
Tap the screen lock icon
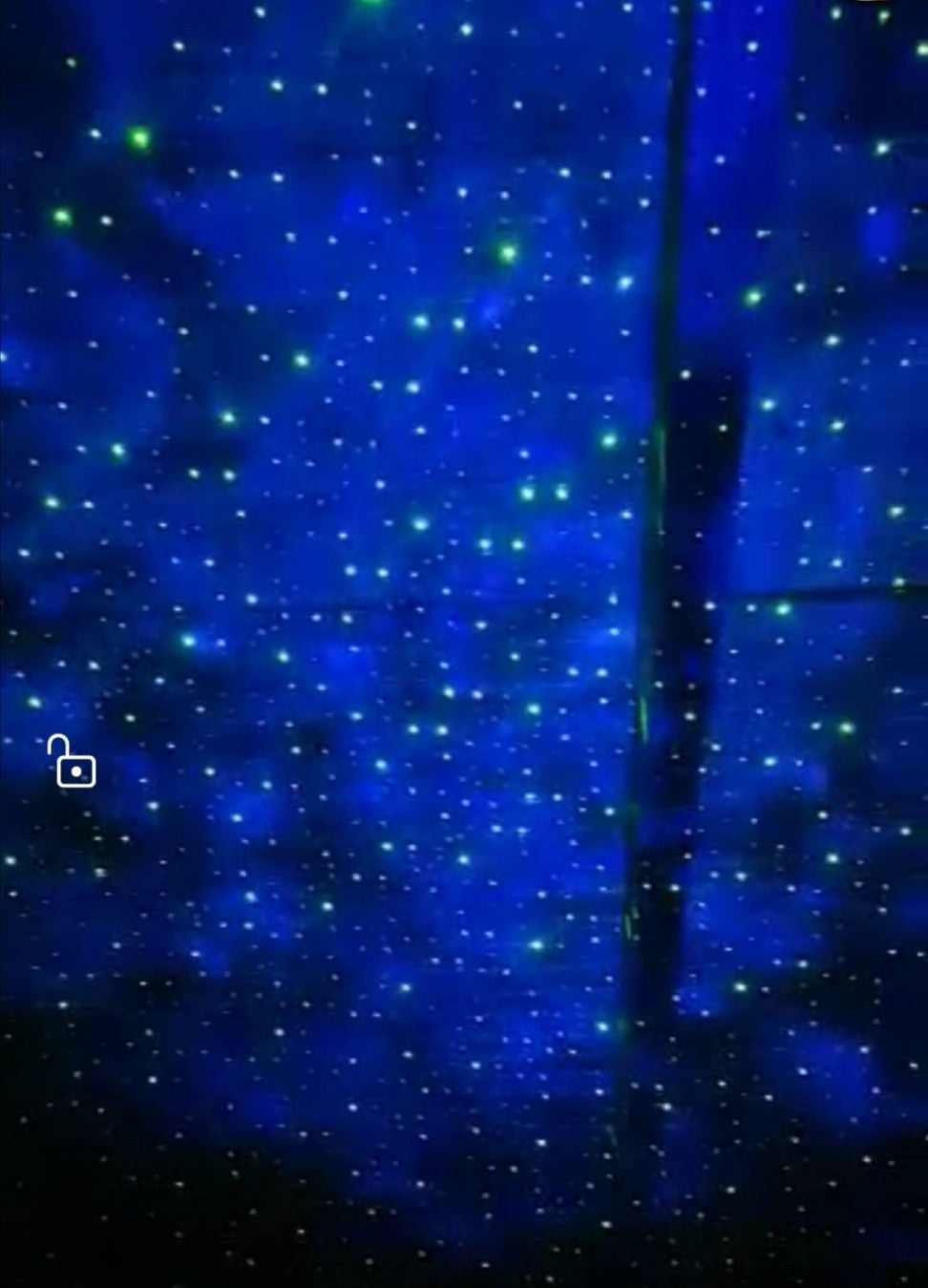74,763
